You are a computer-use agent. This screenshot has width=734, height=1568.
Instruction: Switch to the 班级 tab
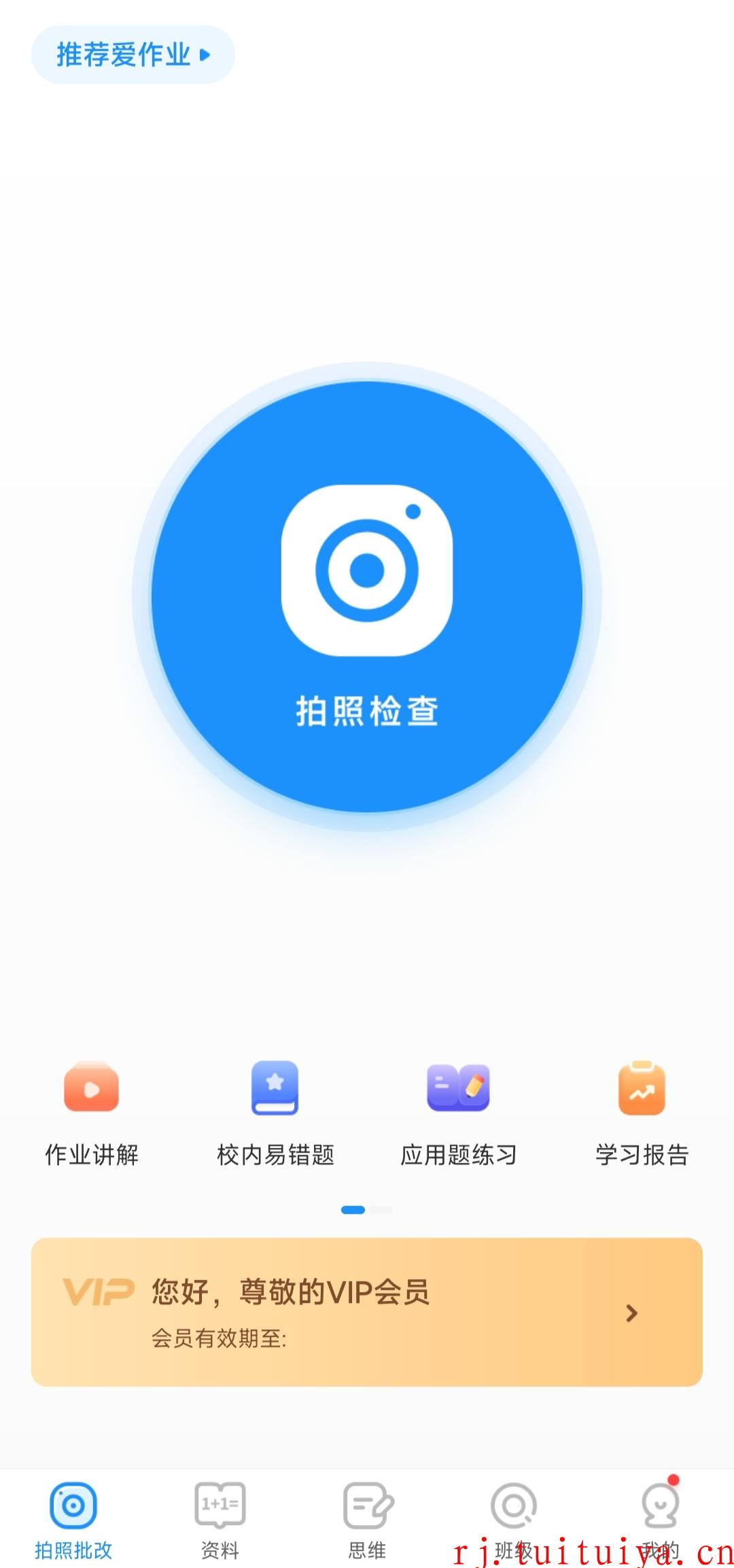[x=514, y=1520]
